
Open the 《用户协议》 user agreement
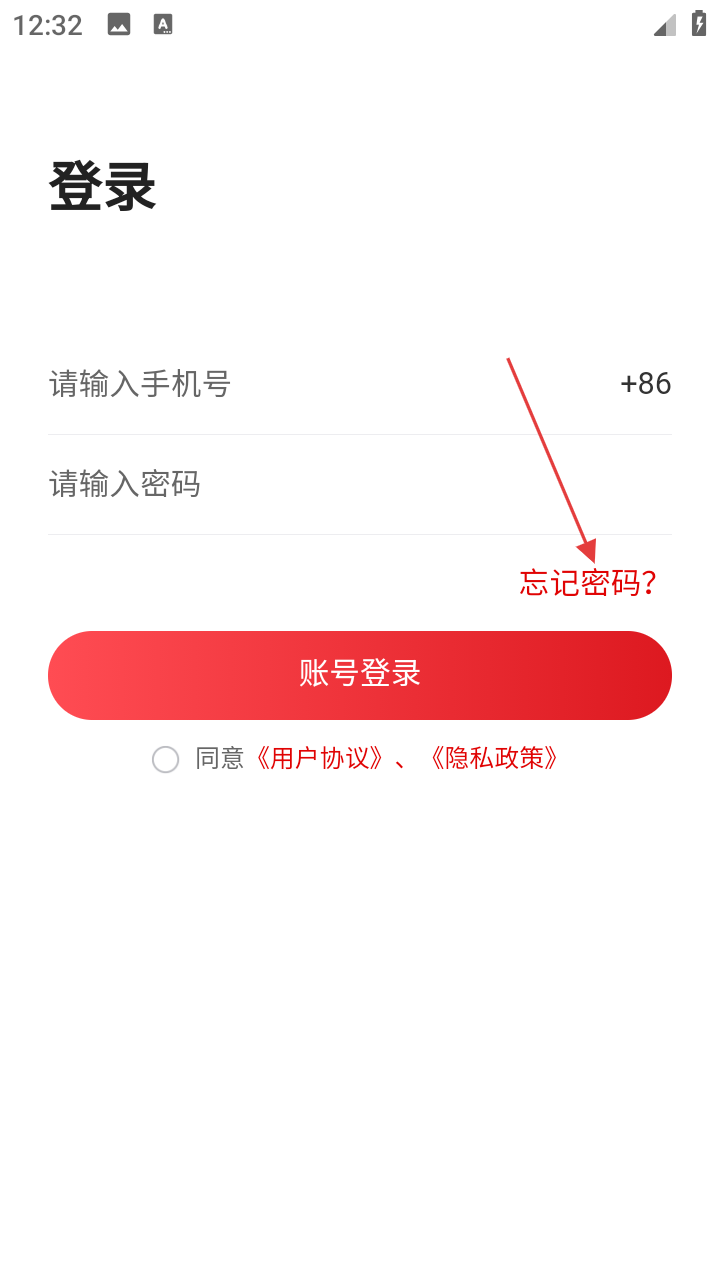pos(319,759)
